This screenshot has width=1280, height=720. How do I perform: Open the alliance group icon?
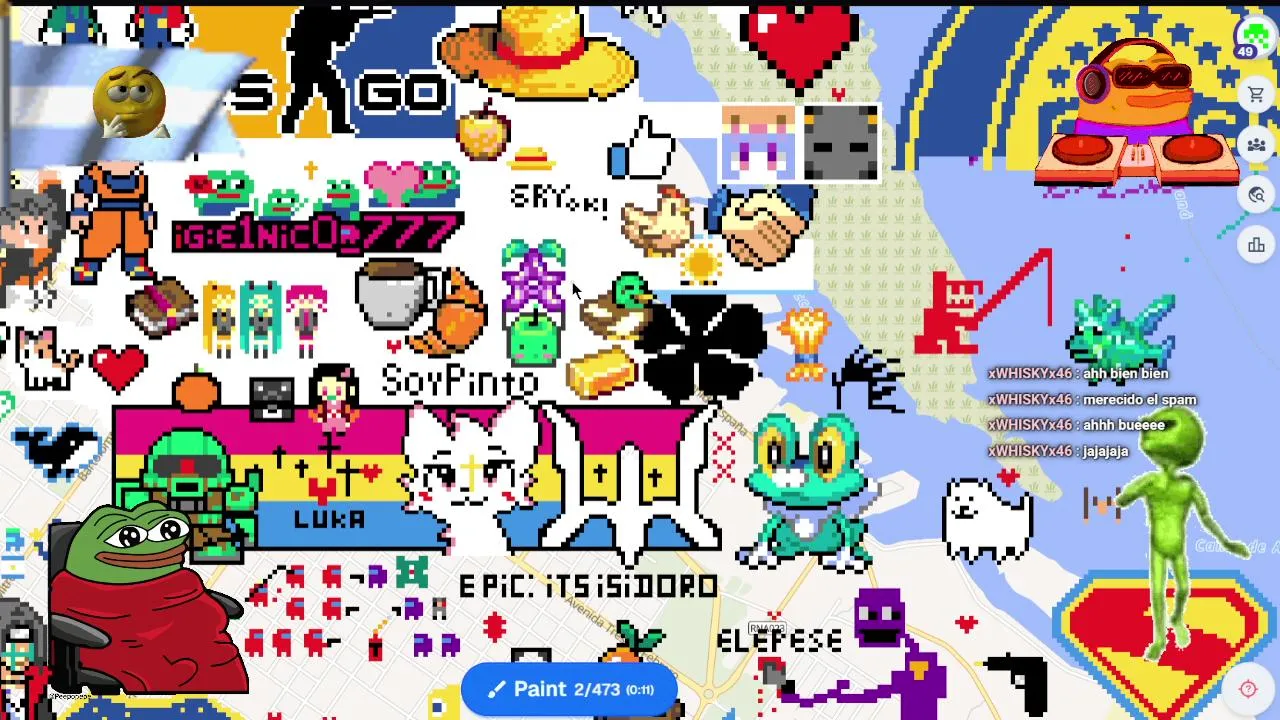click(x=1256, y=144)
